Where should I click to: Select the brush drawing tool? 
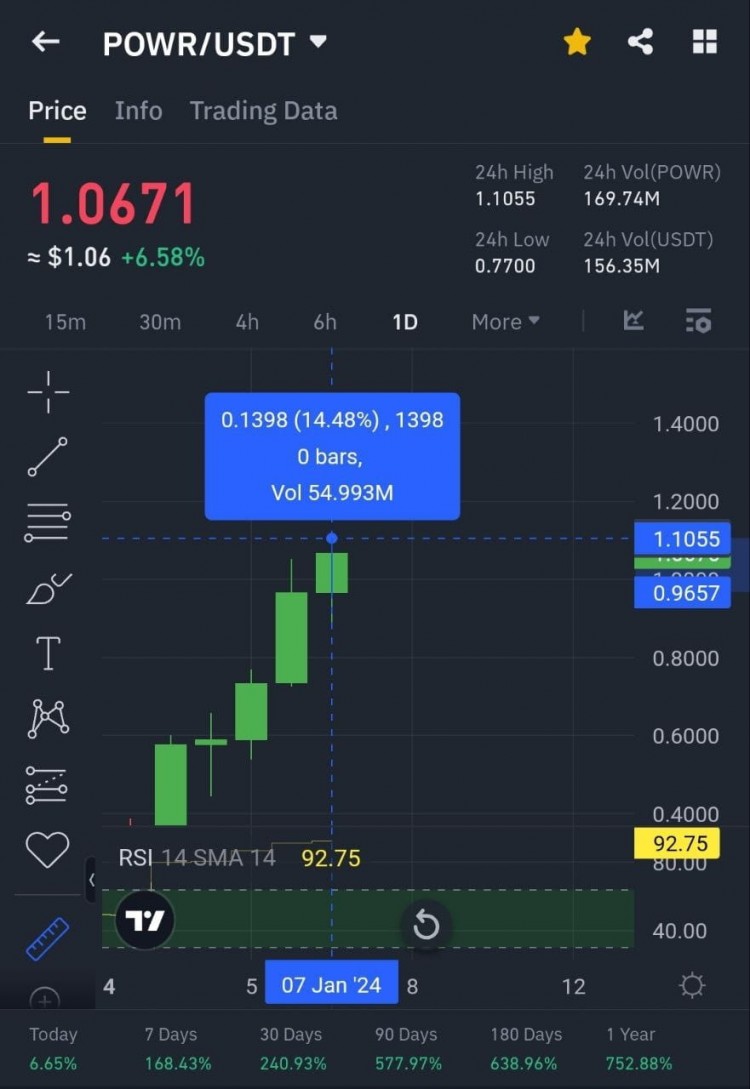(48, 589)
